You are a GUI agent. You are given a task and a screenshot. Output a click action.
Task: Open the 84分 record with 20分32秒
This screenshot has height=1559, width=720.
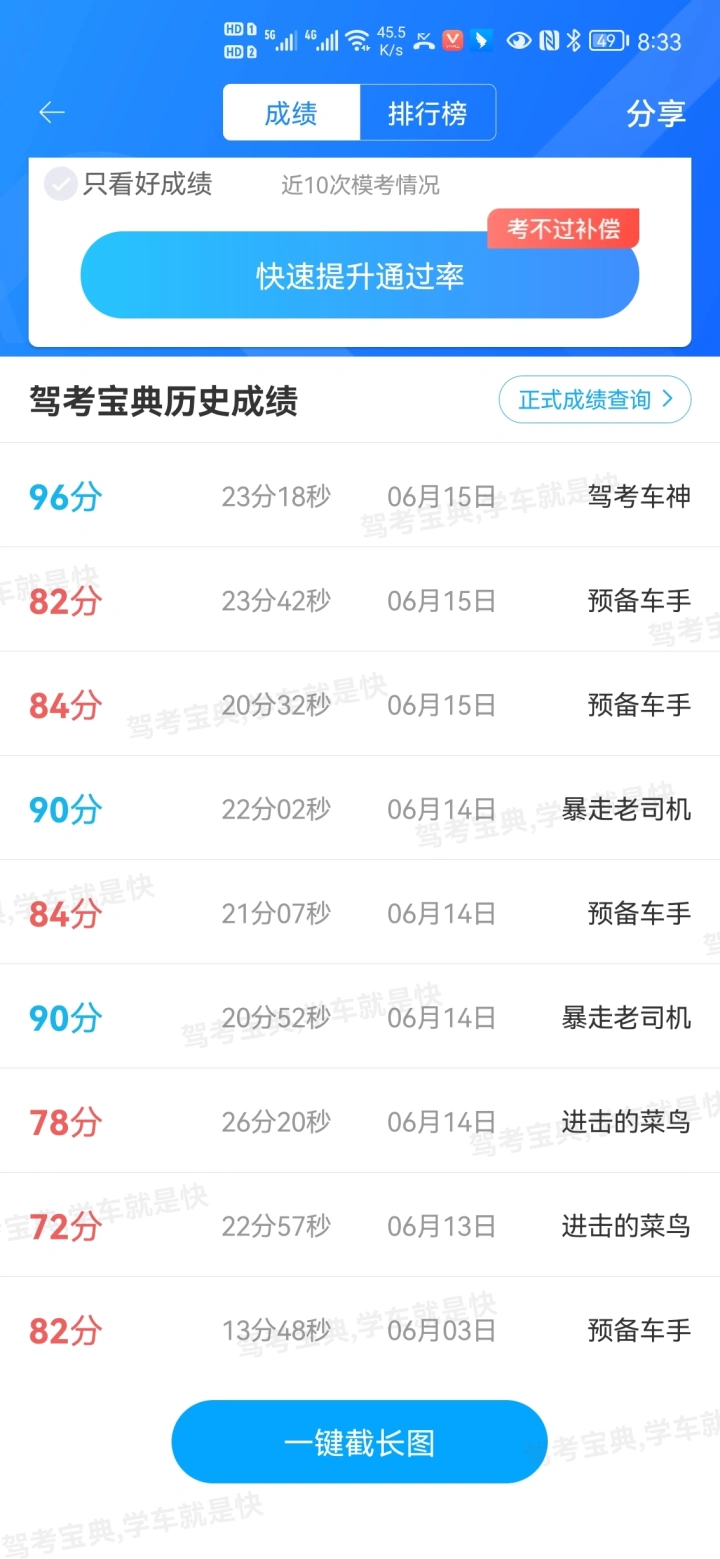(x=360, y=704)
